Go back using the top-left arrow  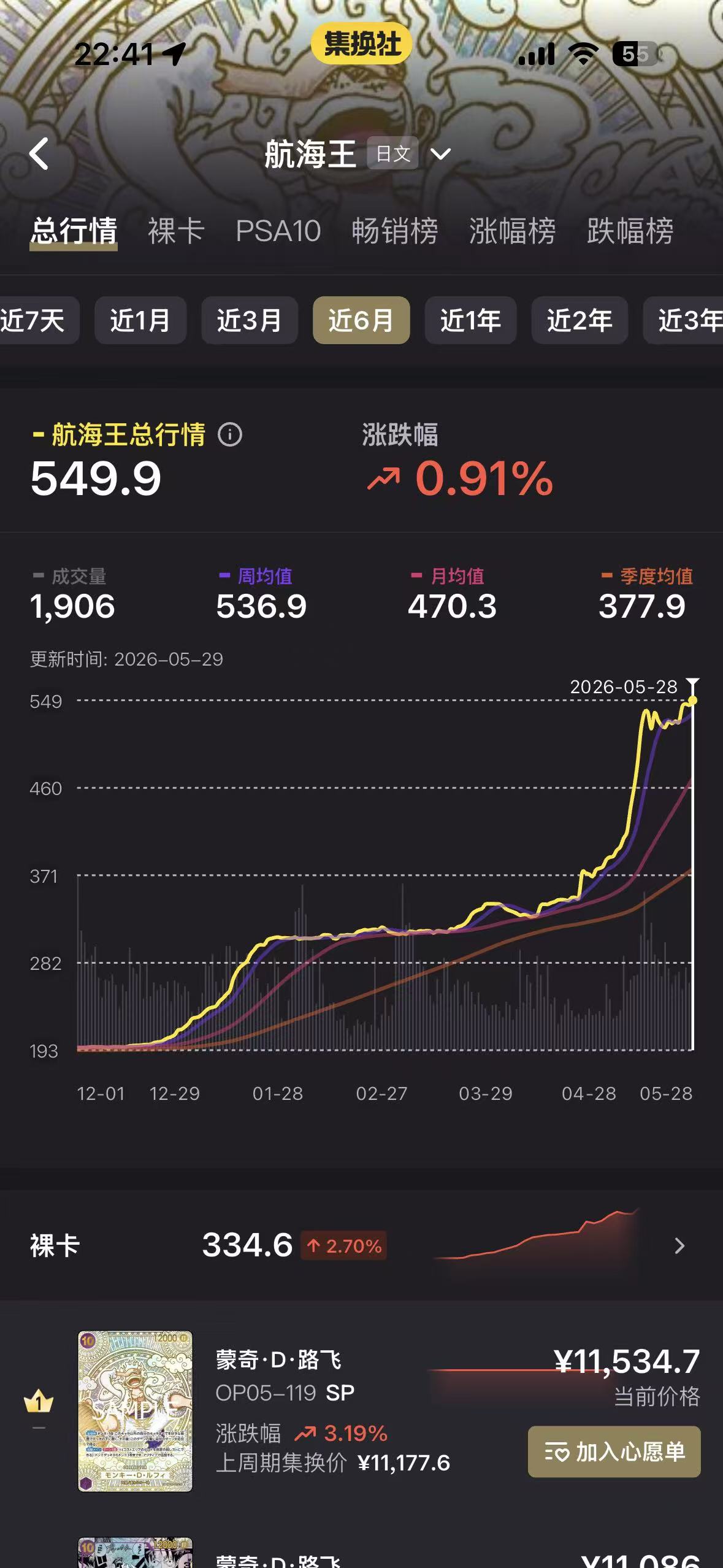[x=39, y=153]
